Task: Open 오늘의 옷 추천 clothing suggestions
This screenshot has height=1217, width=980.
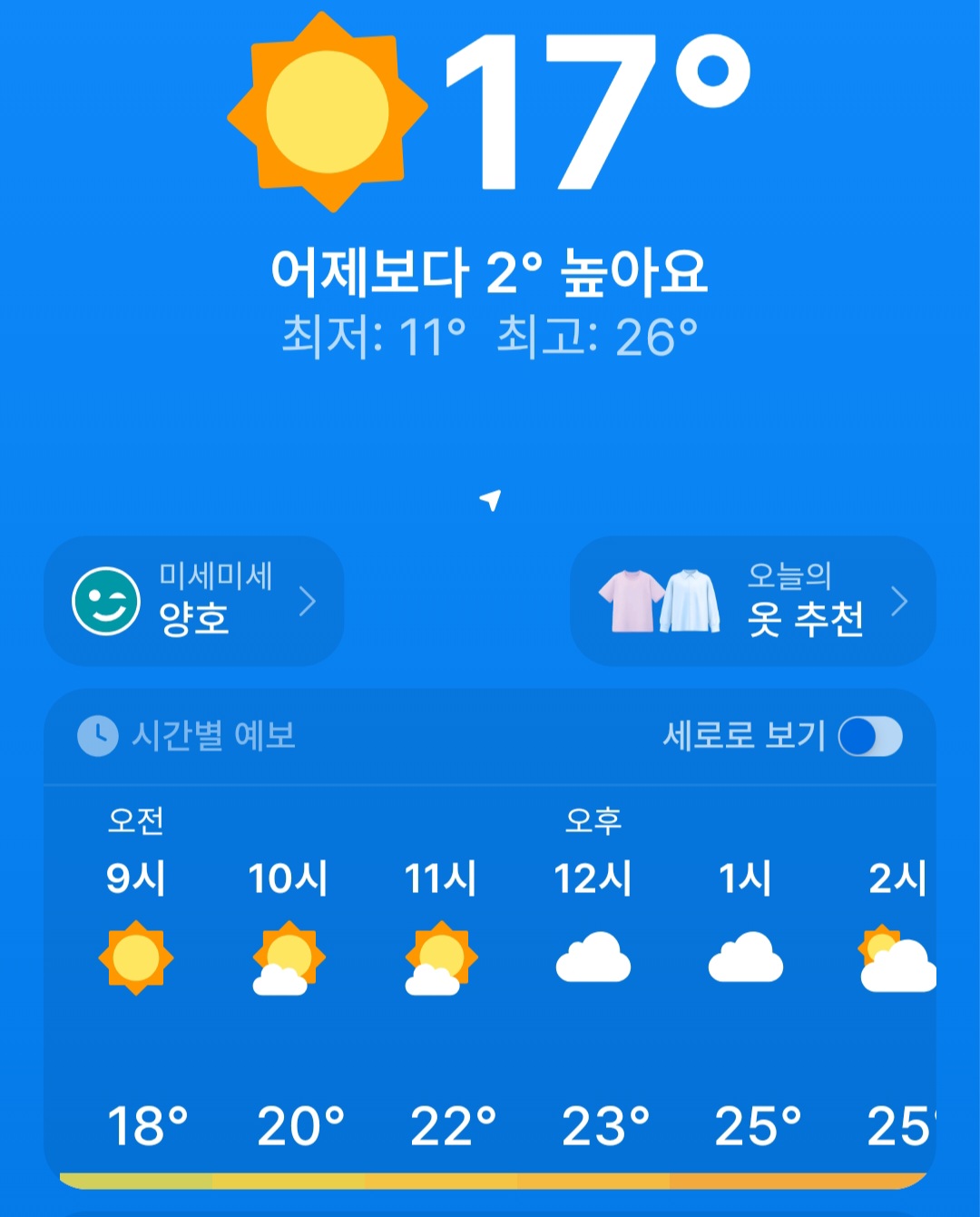Action: coord(752,601)
